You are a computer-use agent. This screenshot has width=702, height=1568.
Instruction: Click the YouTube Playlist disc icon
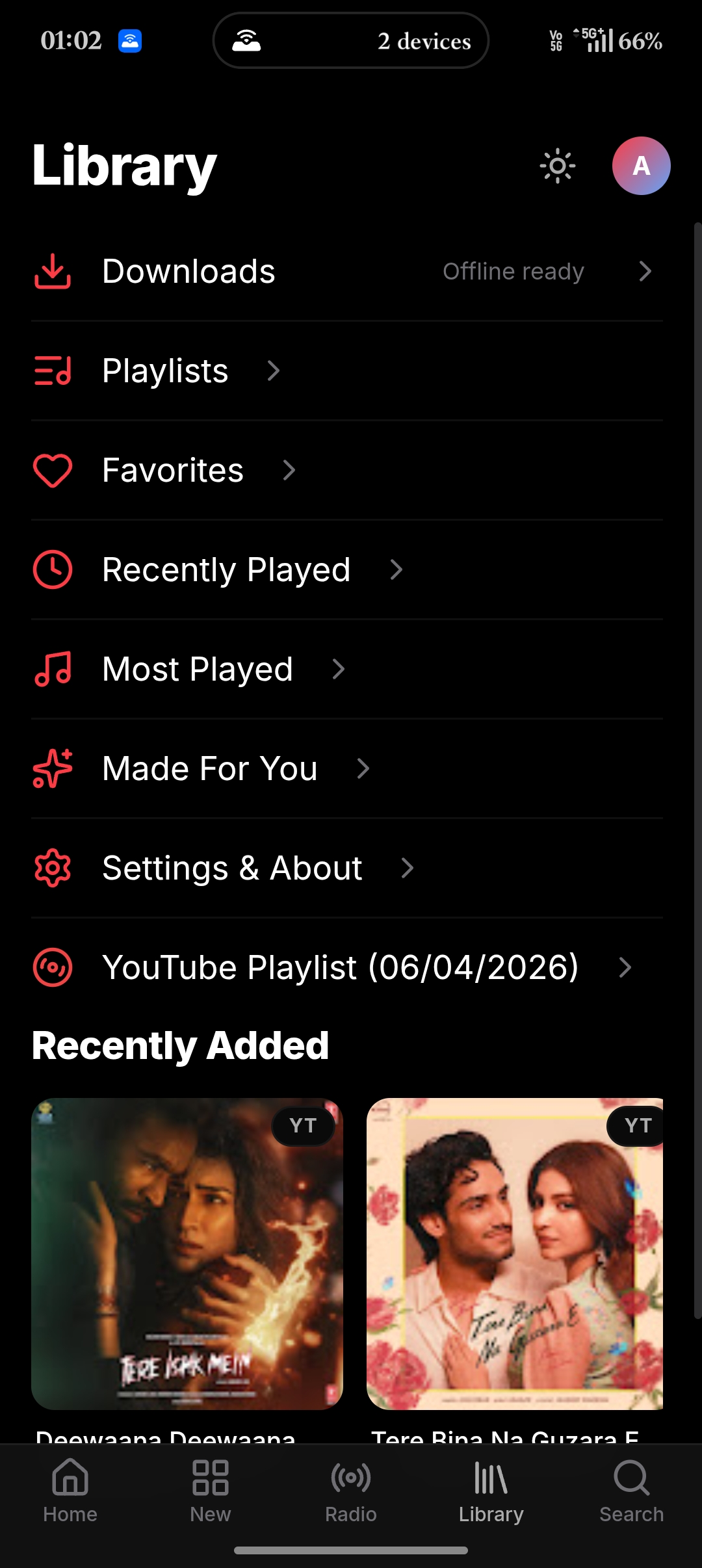[52, 967]
